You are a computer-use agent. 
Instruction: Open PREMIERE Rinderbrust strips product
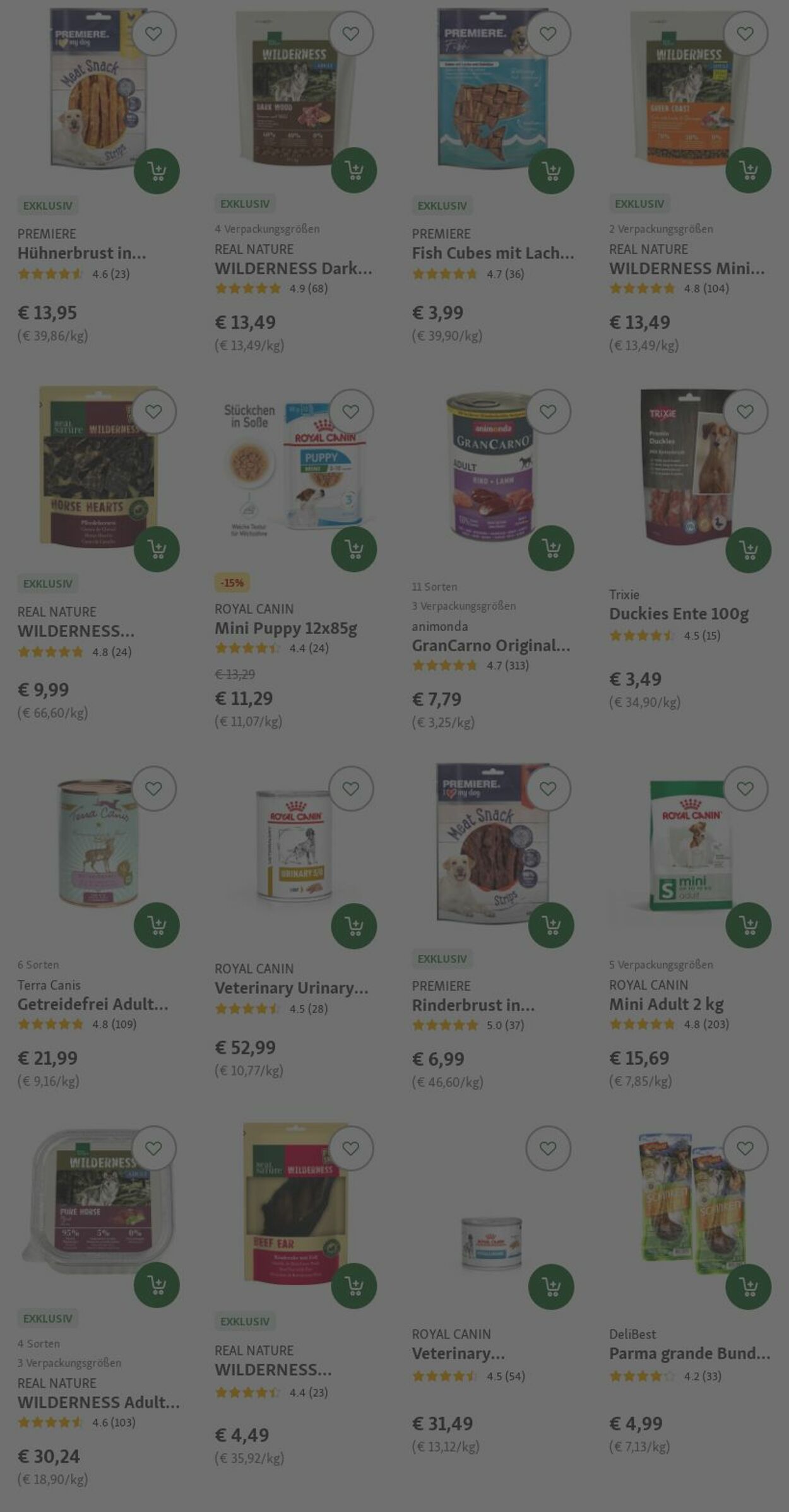473,1005
